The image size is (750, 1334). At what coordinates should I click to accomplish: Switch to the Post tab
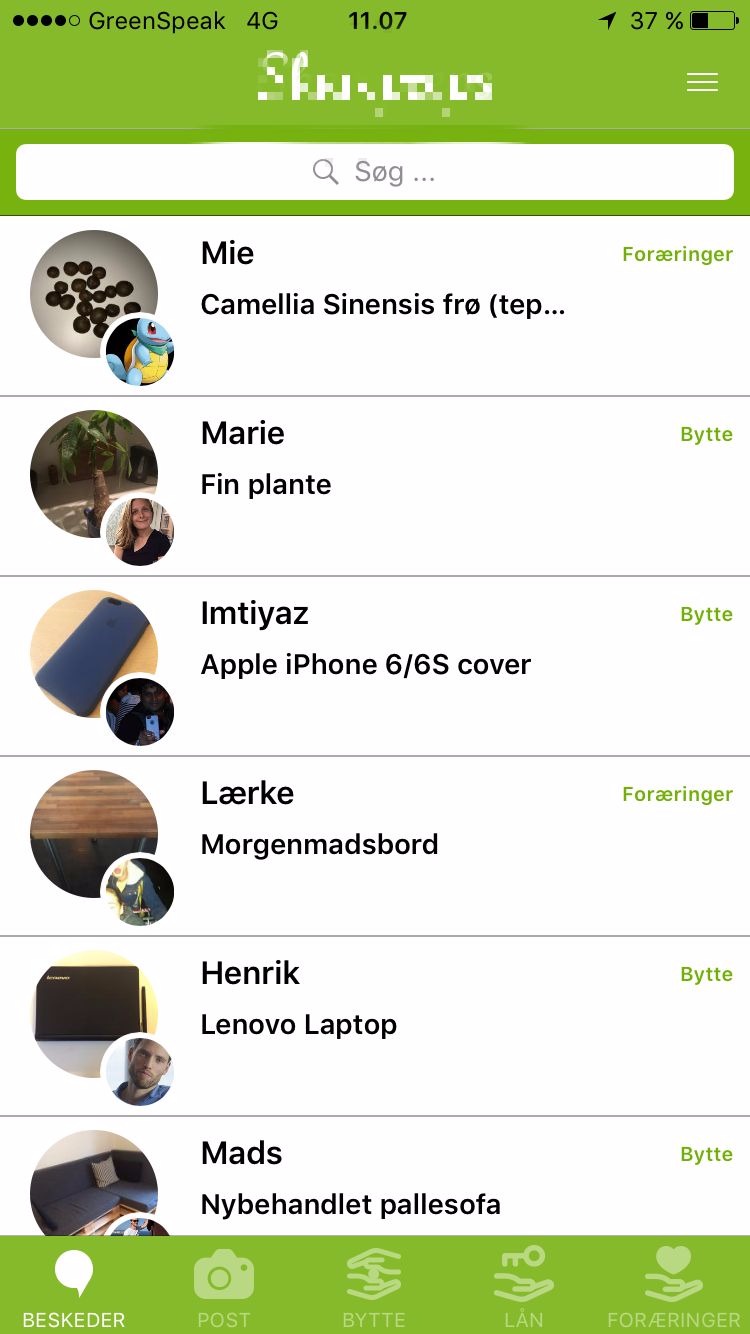pos(224,1287)
